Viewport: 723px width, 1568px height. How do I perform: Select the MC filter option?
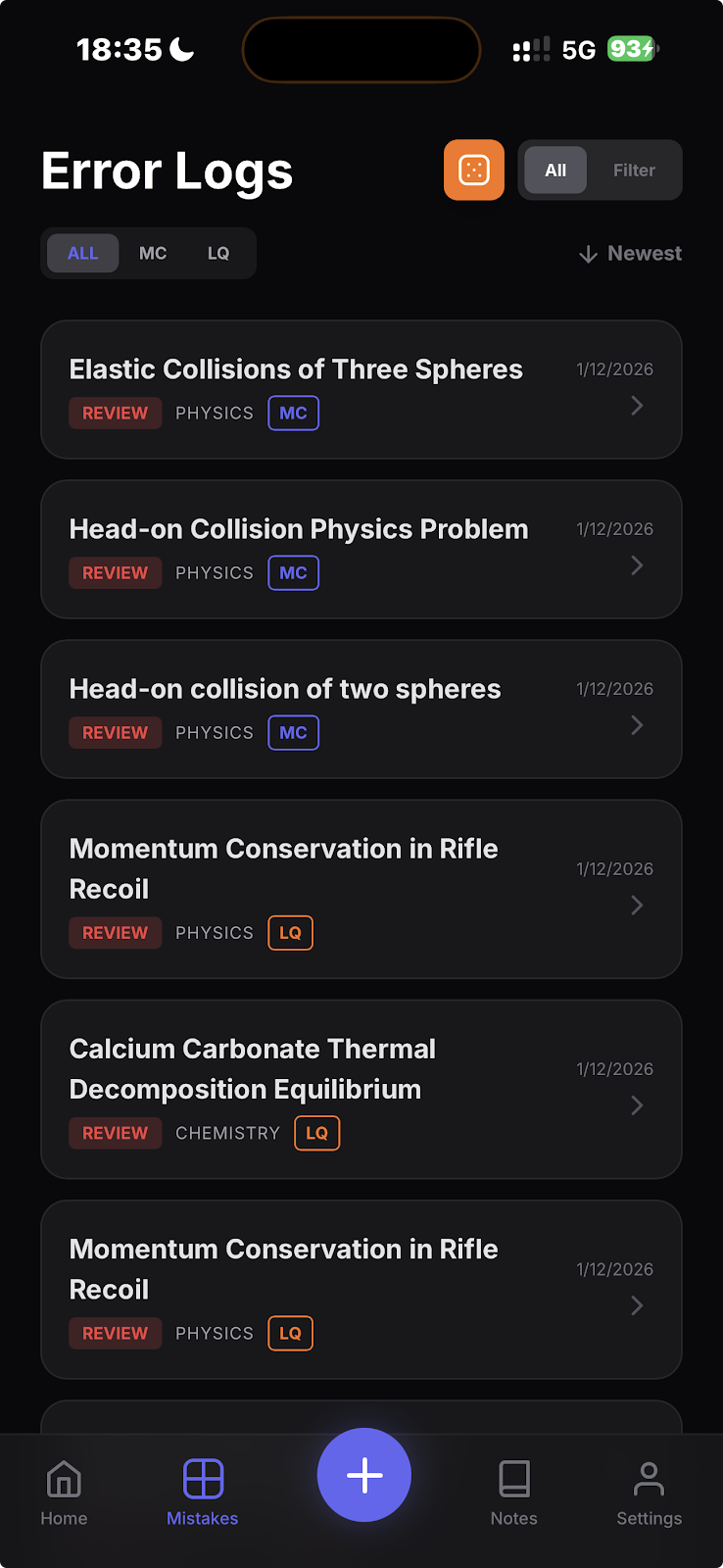point(153,253)
